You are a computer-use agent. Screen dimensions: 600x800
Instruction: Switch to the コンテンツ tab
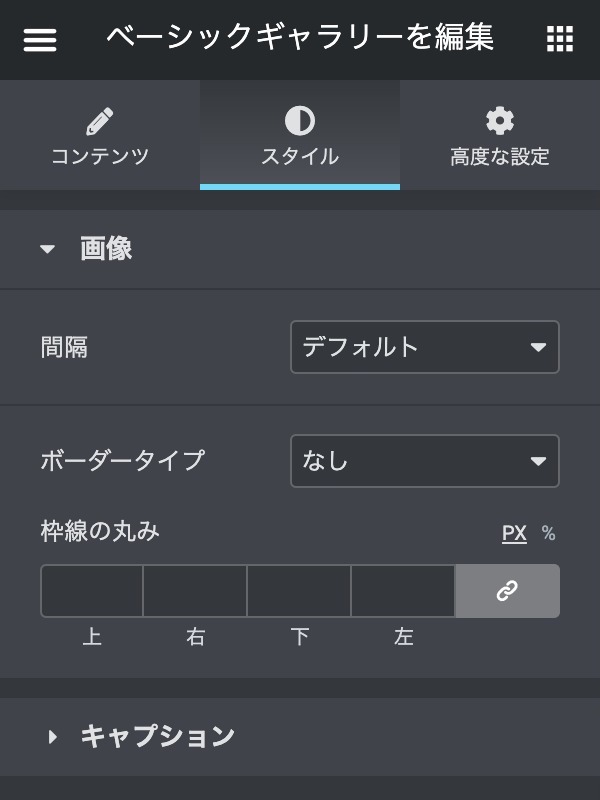[100, 135]
